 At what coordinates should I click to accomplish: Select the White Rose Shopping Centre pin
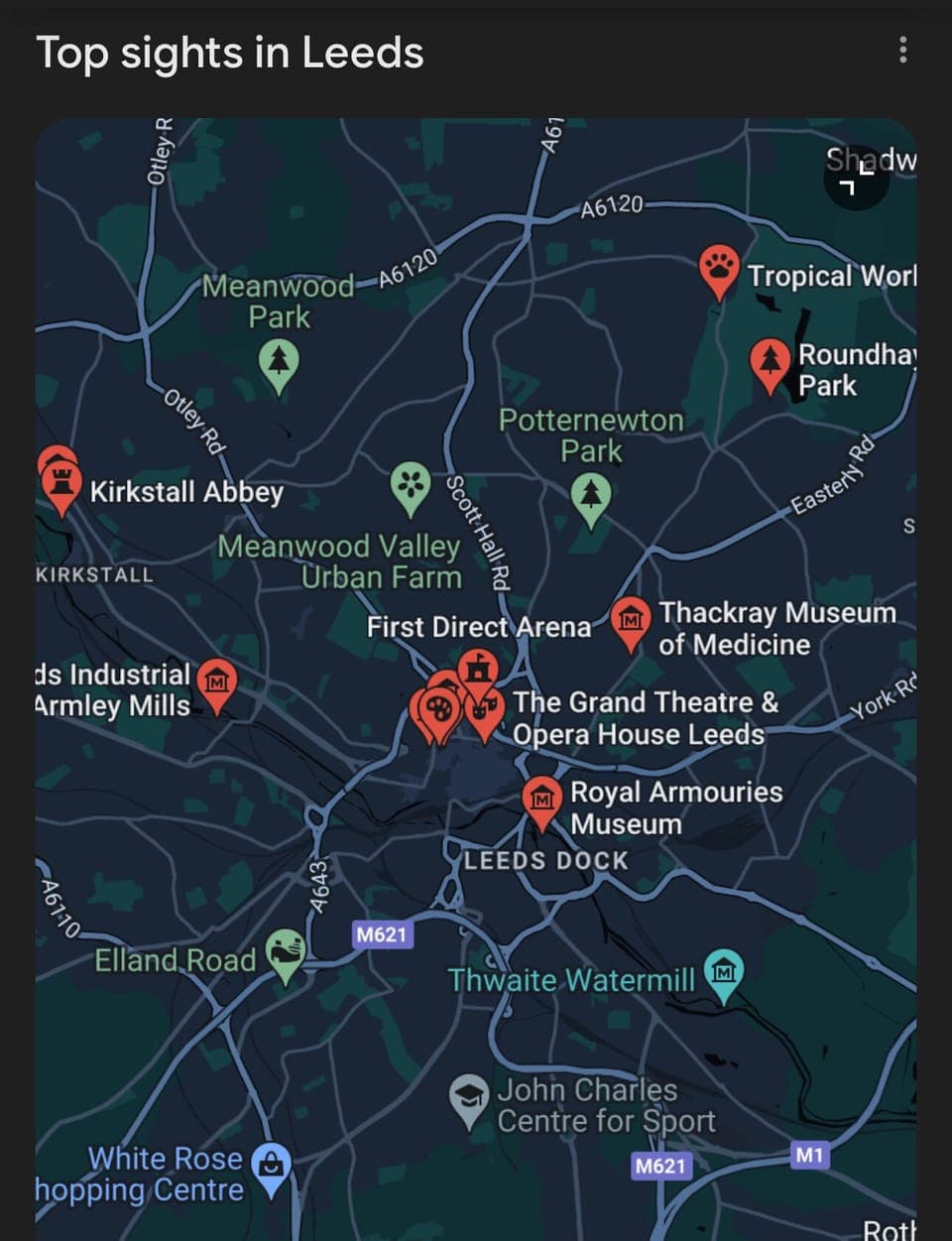pos(270,1164)
